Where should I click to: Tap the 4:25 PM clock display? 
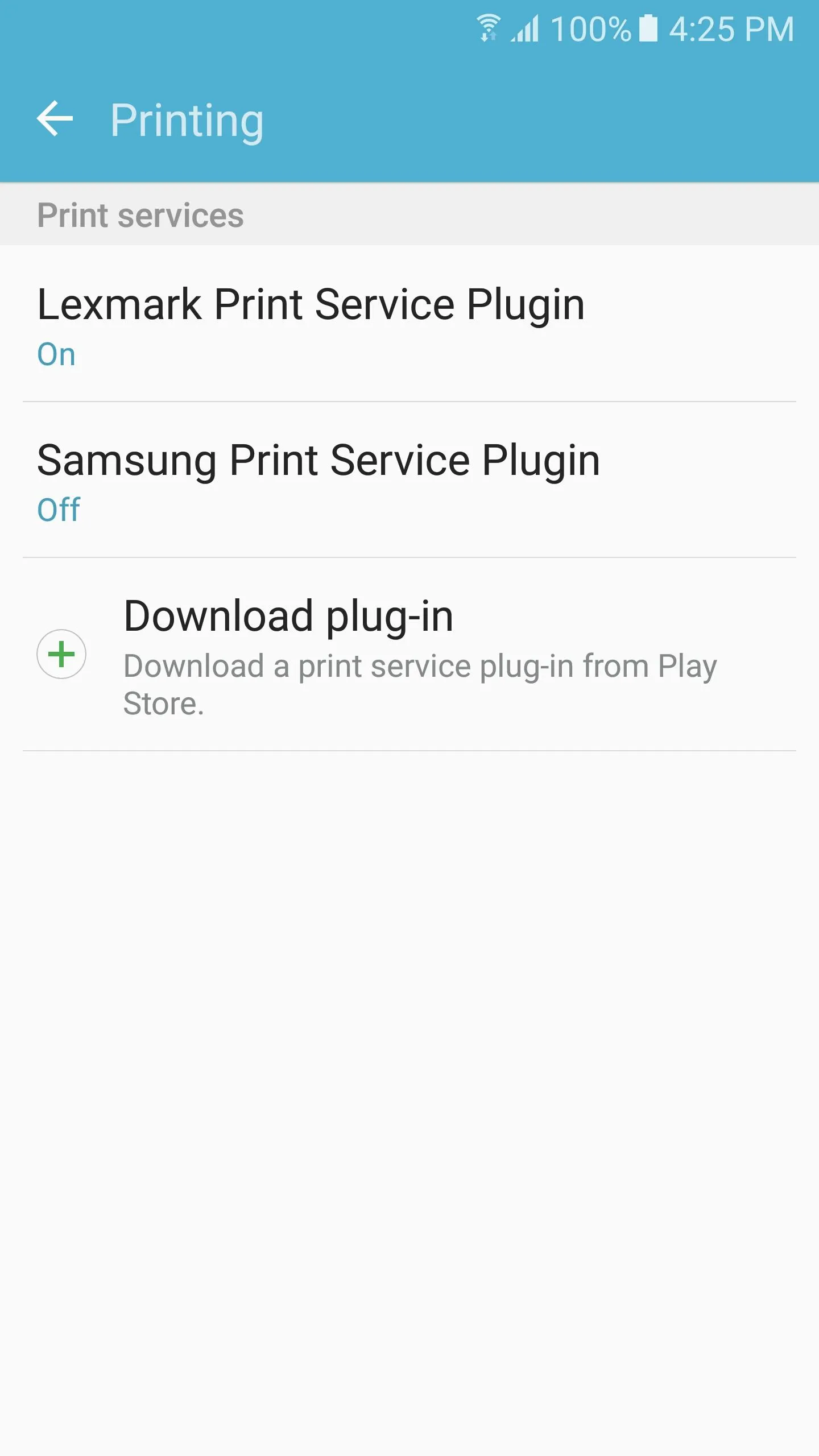point(731,28)
